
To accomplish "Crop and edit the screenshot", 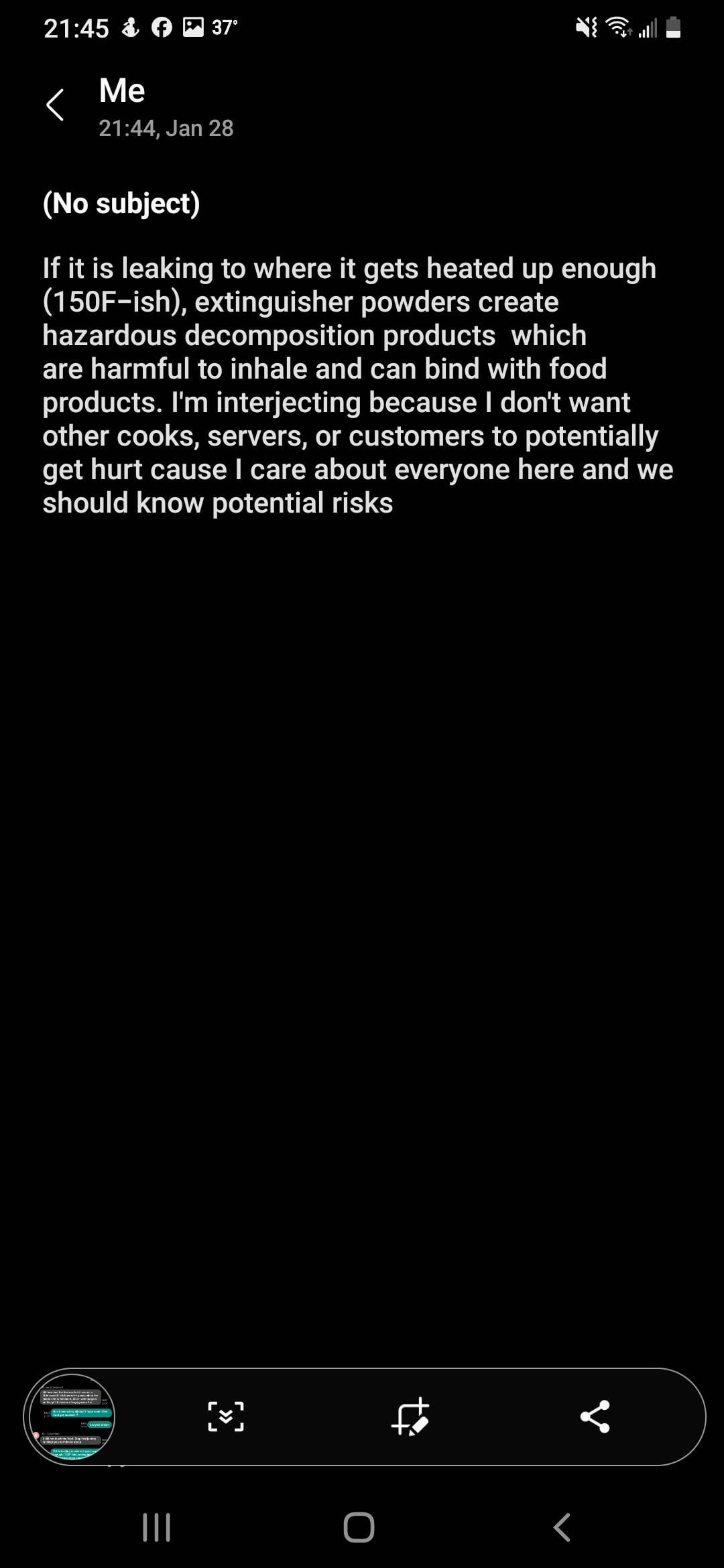I will tap(410, 1416).
